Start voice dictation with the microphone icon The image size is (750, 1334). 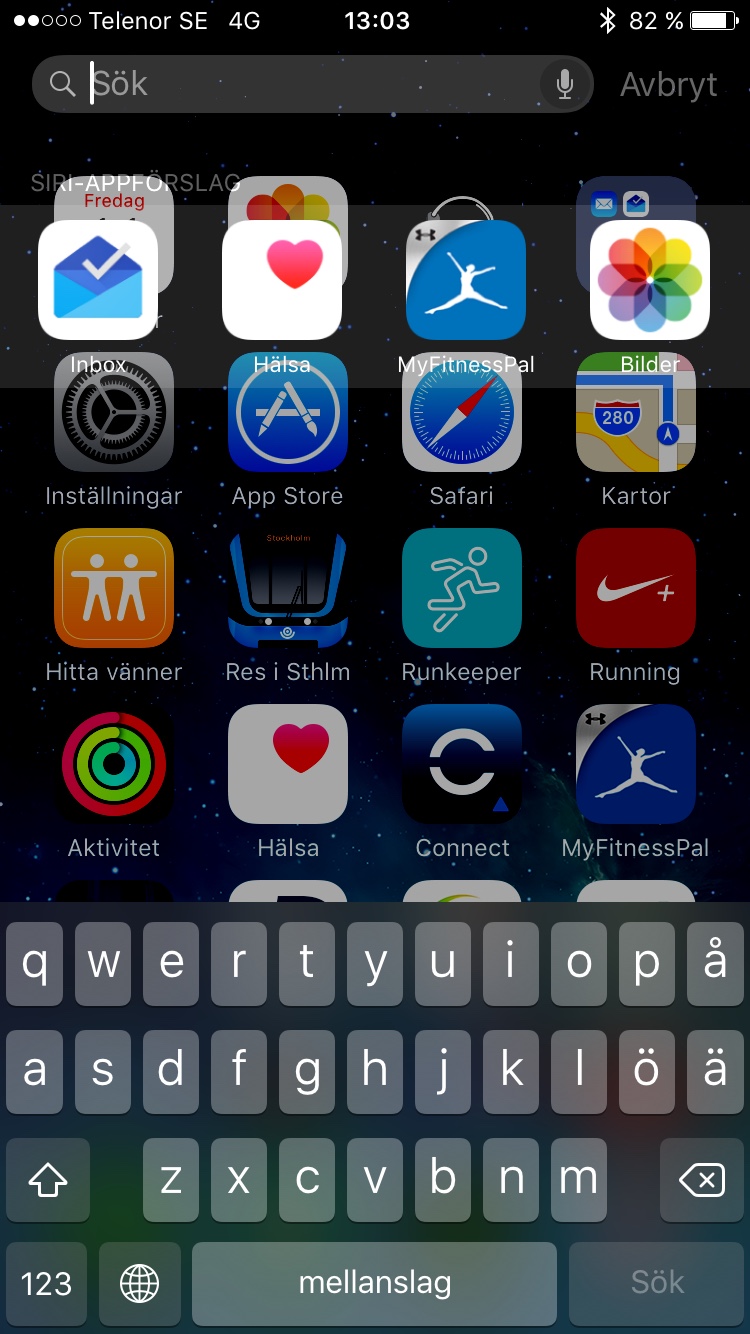click(x=565, y=84)
